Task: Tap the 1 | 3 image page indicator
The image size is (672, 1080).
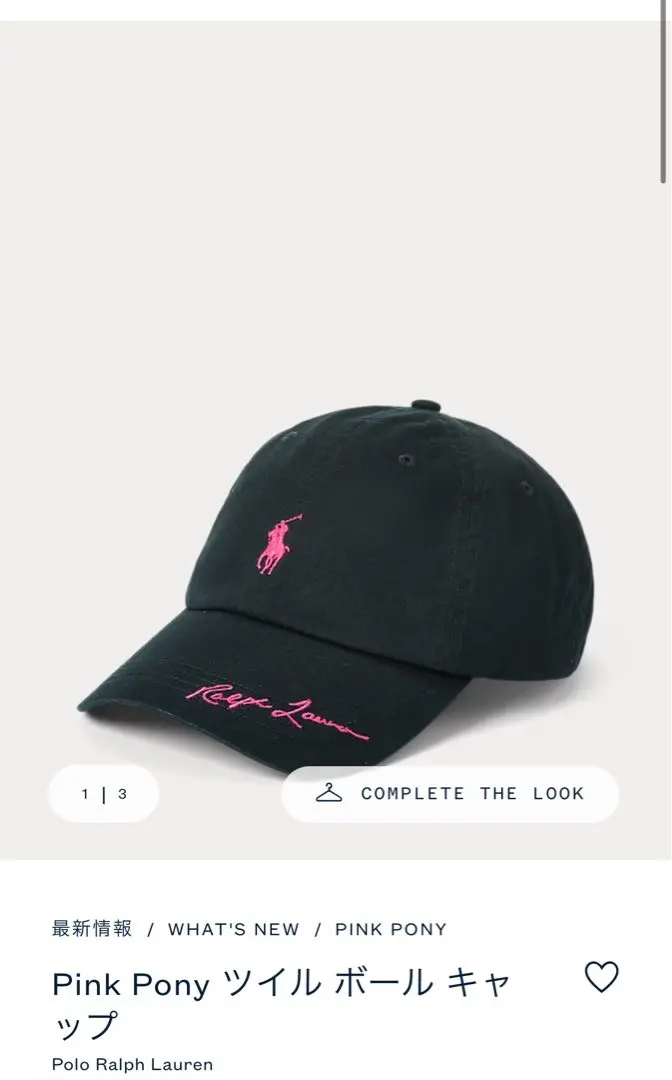Action: pyautogui.click(x=104, y=795)
